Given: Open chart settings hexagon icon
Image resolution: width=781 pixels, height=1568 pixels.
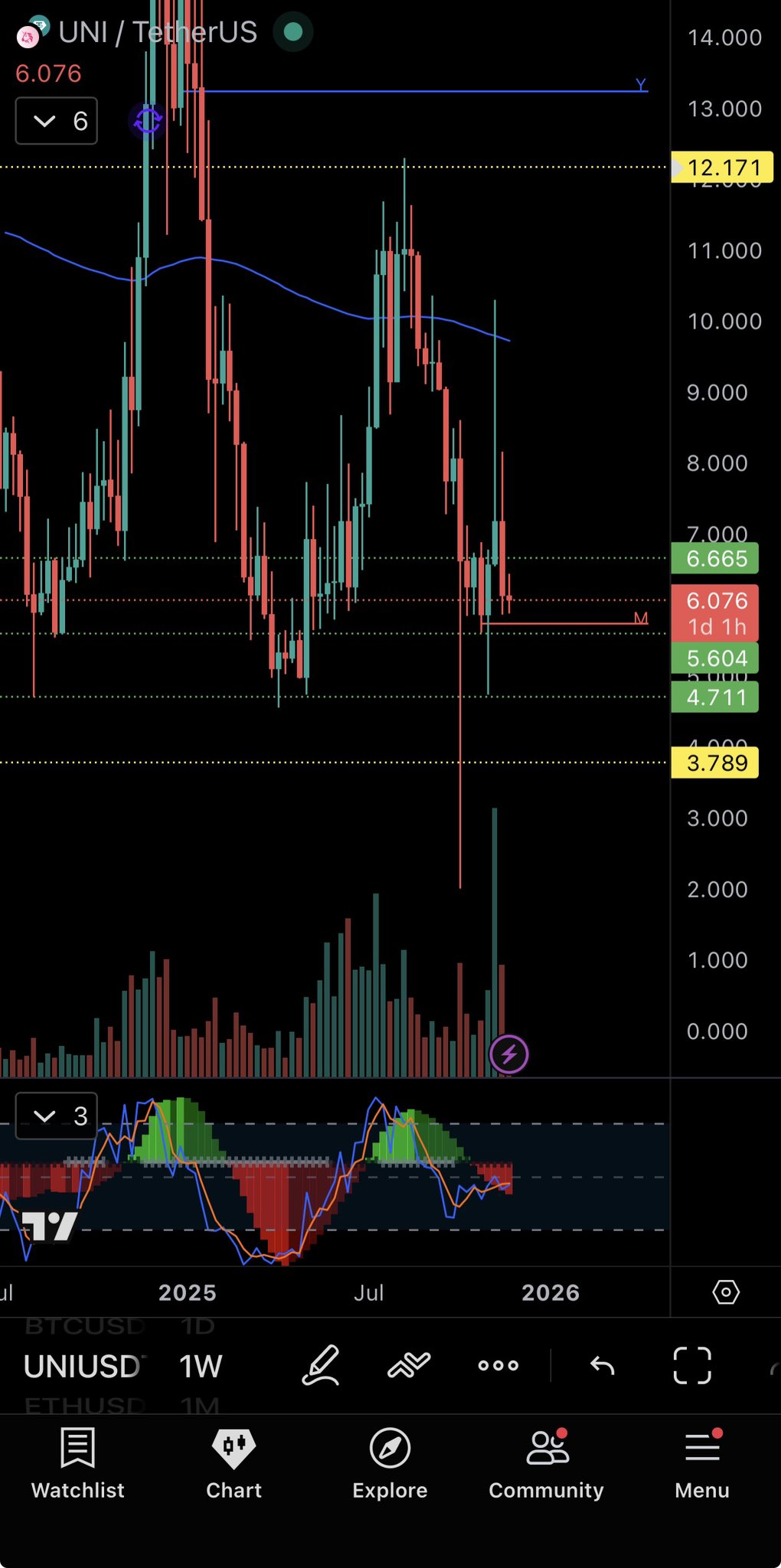Looking at the screenshot, I should click(725, 1292).
